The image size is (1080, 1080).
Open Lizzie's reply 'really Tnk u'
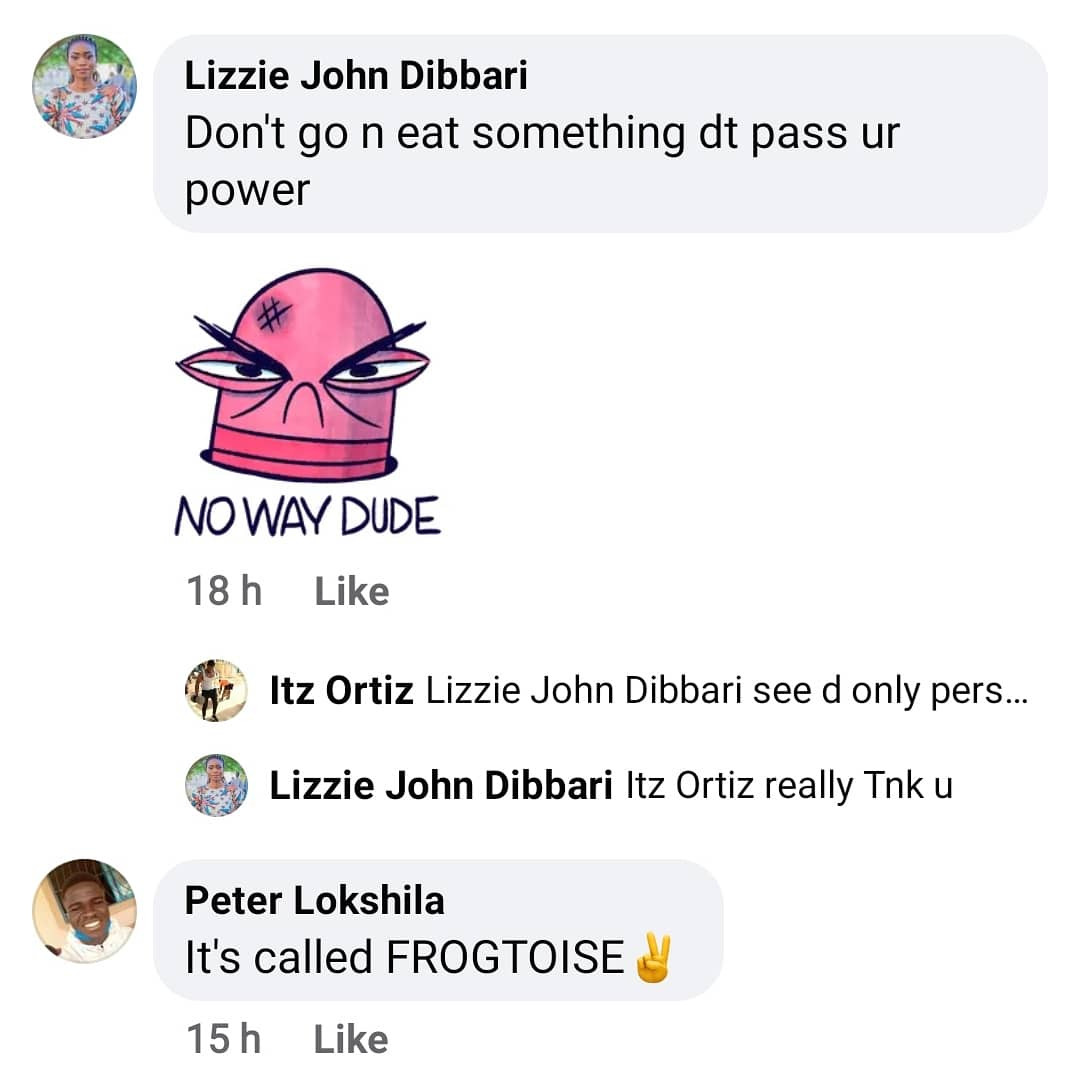coord(788,786)
